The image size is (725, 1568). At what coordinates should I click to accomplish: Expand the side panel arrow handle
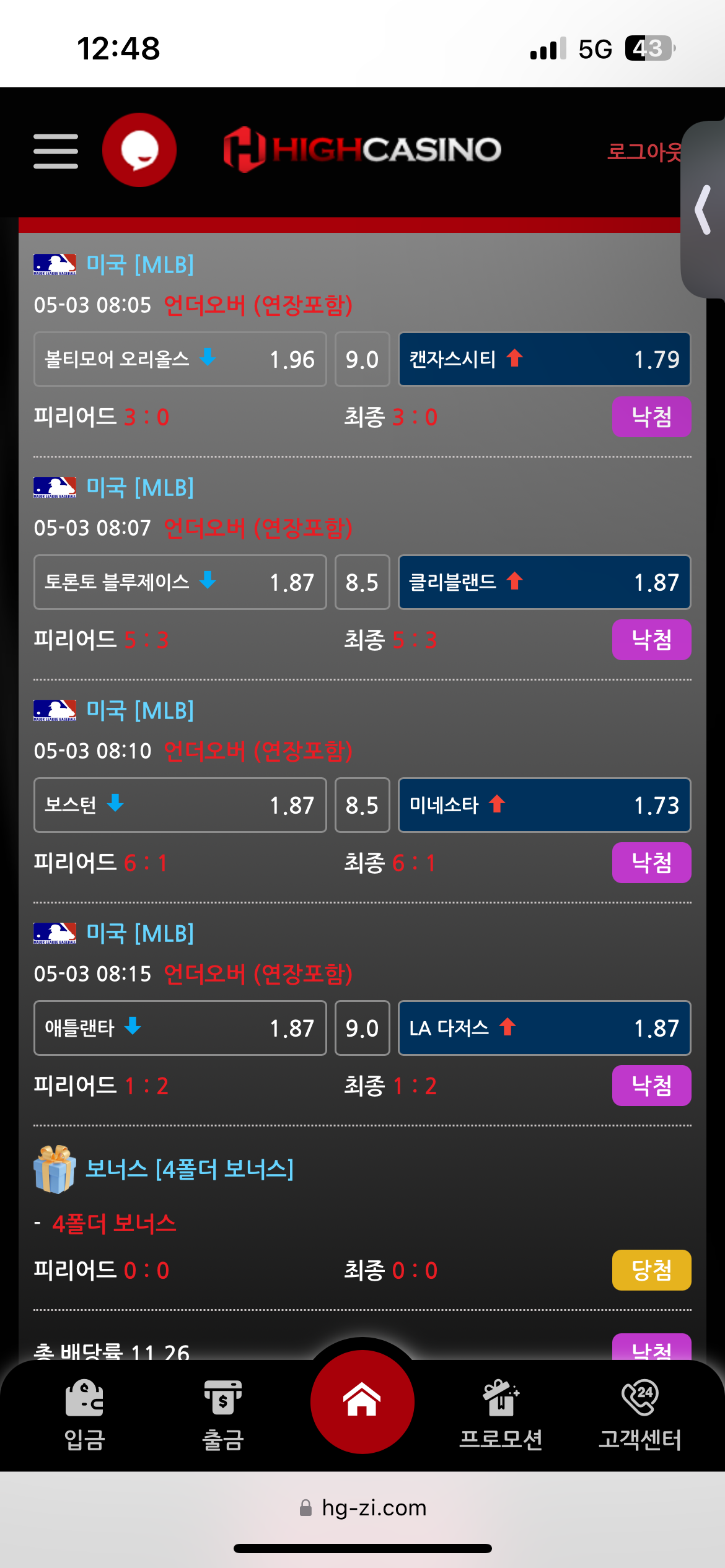tap(703, 210)
